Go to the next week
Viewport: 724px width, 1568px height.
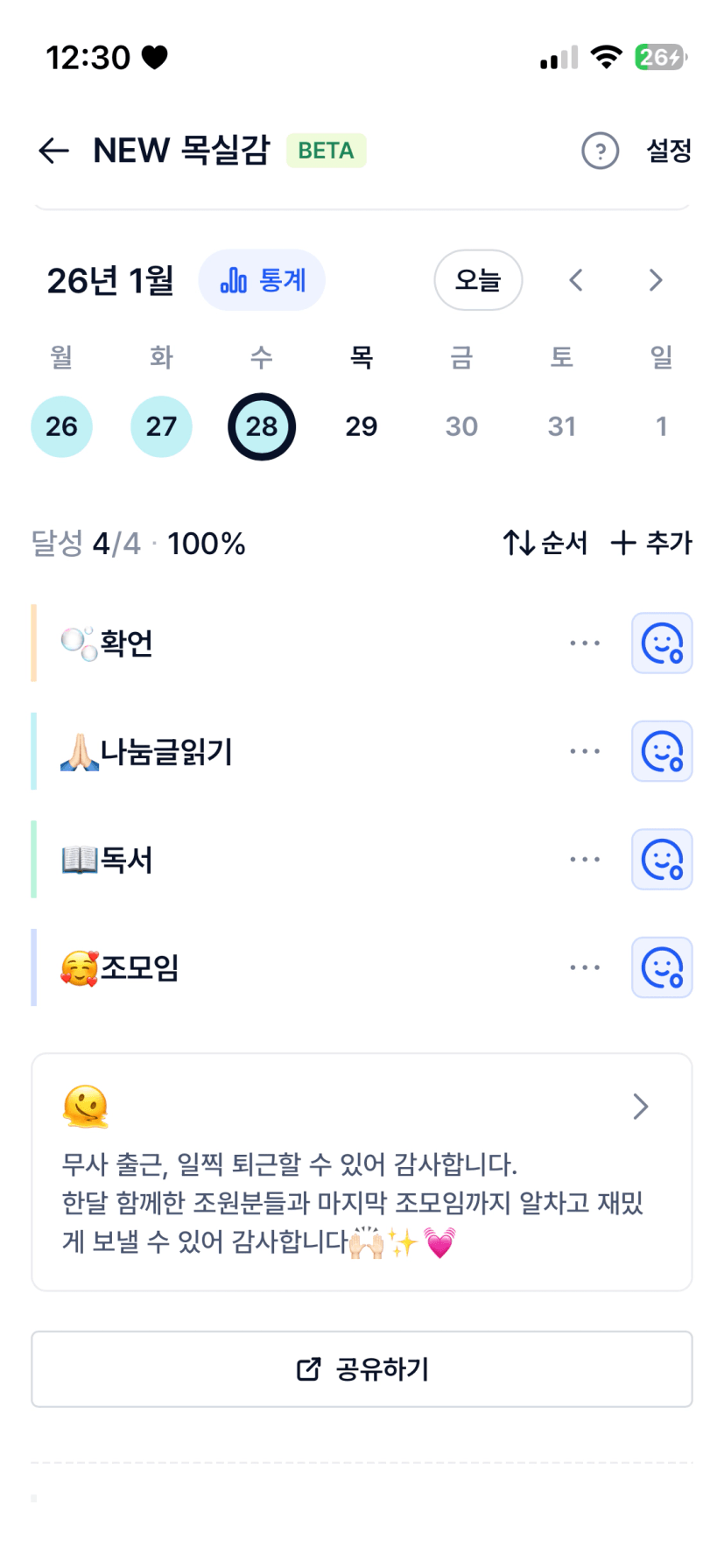tap(656, 280)
